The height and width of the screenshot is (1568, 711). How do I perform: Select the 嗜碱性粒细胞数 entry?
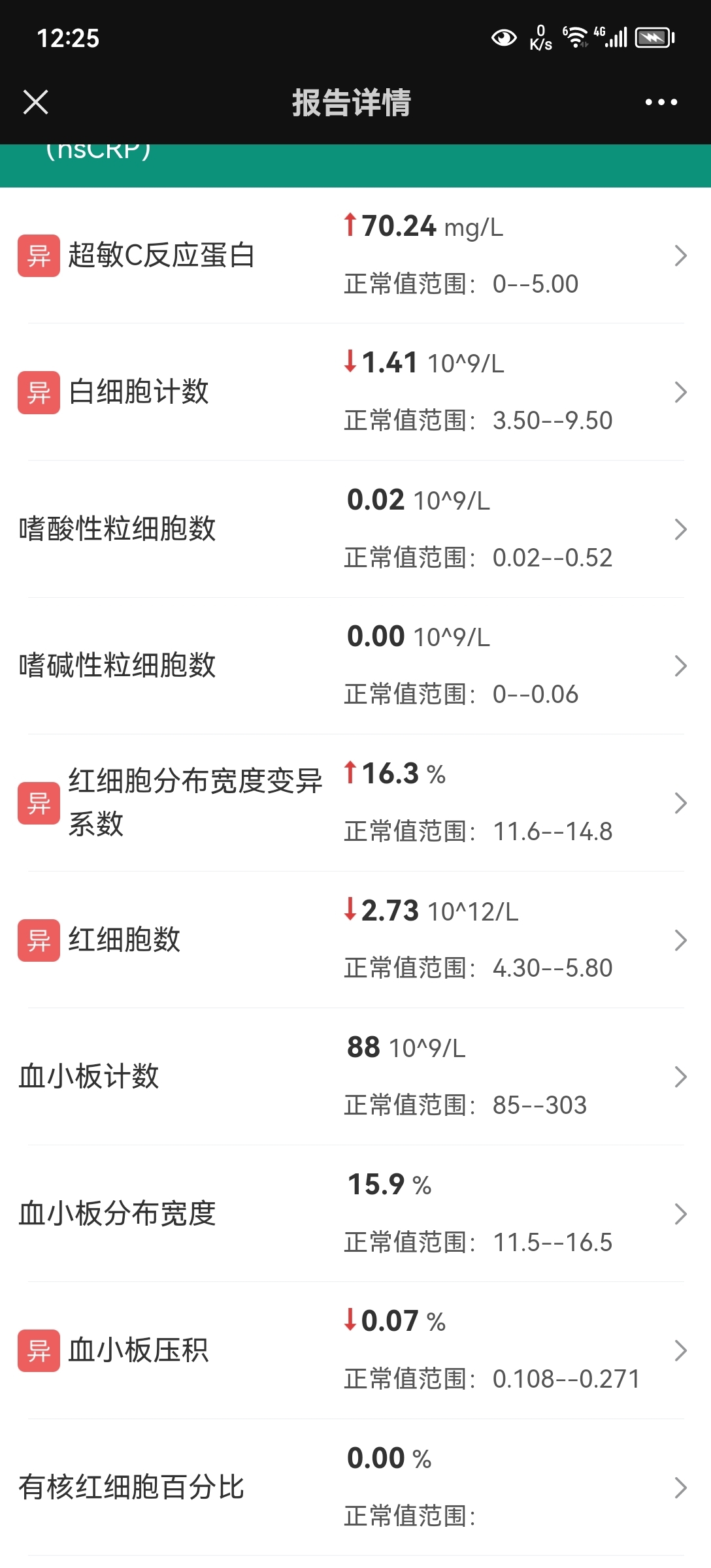tap(355, 666)
